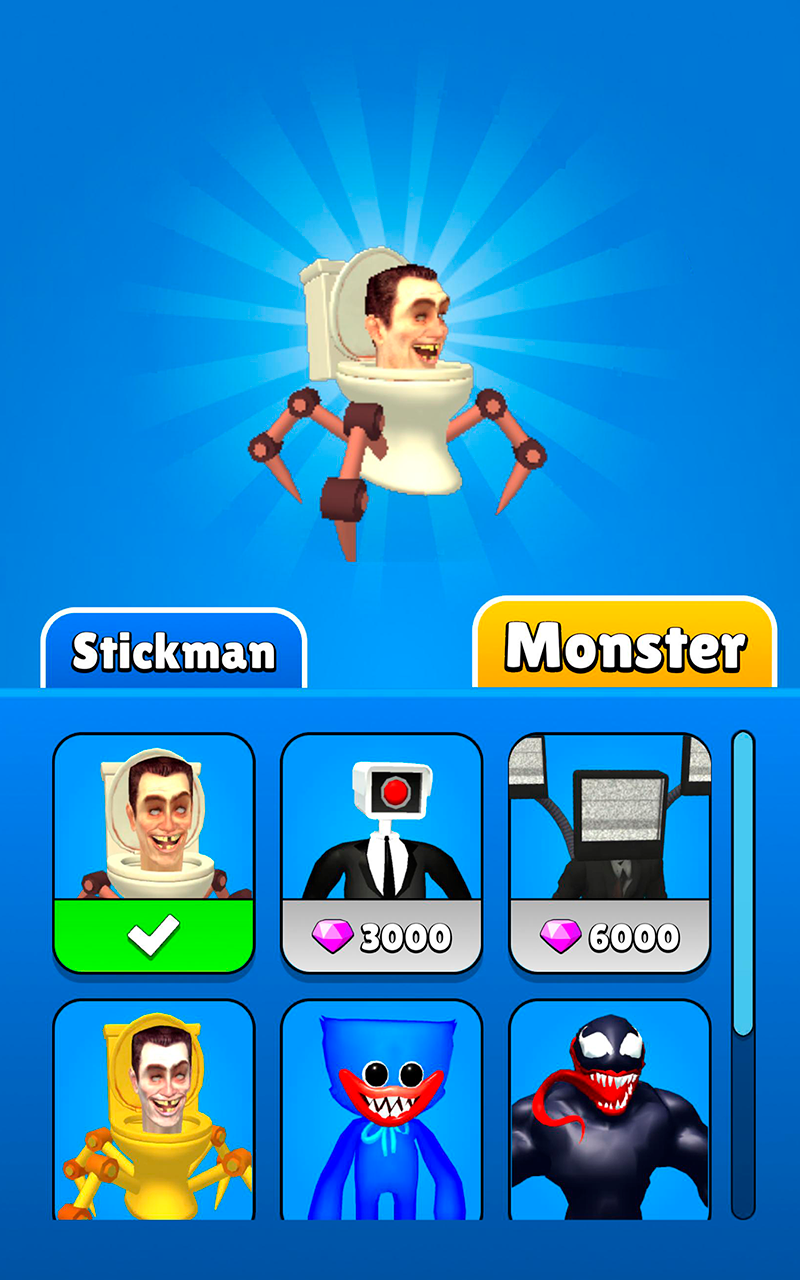
Task: Click the checkmark confirming Skibidi Toilet selection
Action: pyautogui.click(x=153, y=935)
